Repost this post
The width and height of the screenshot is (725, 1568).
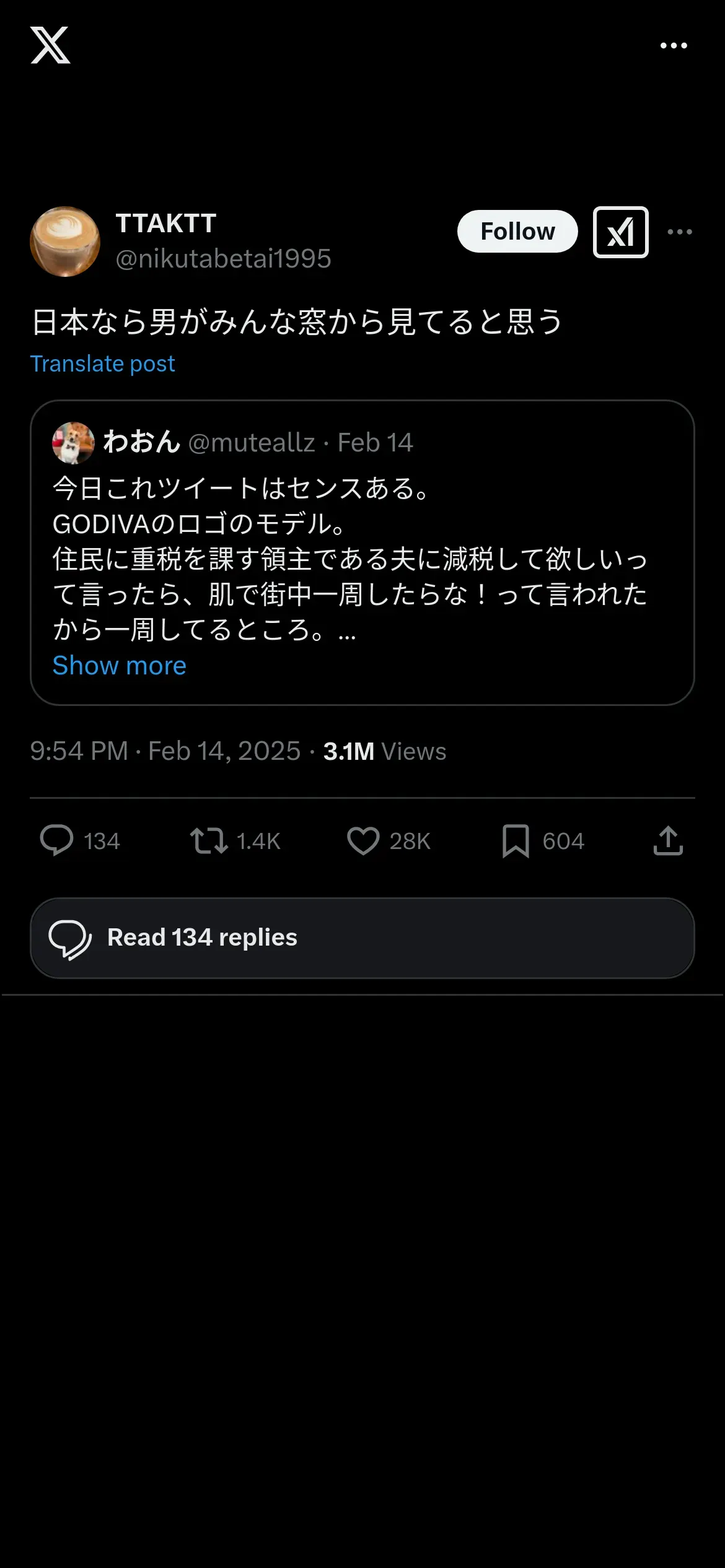pos(209,840)
